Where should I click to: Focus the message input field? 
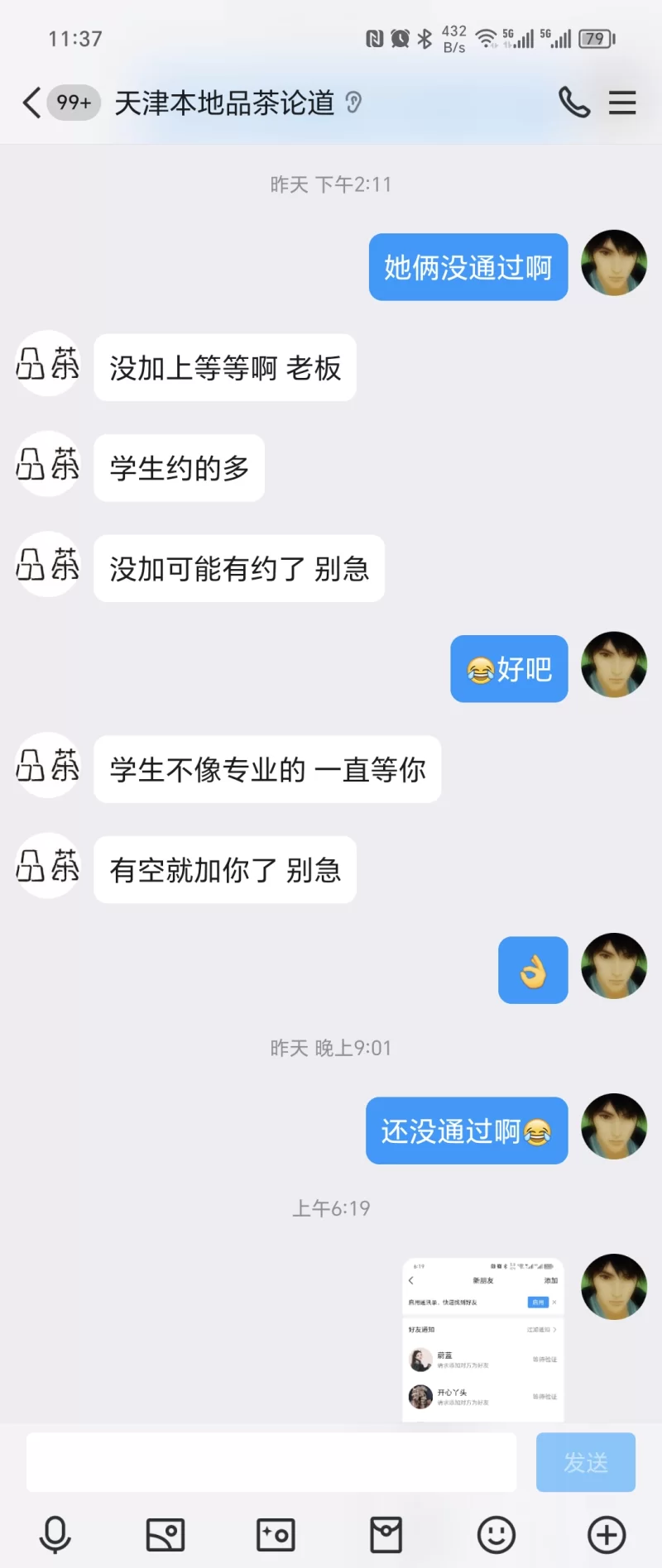point(271,1462)
